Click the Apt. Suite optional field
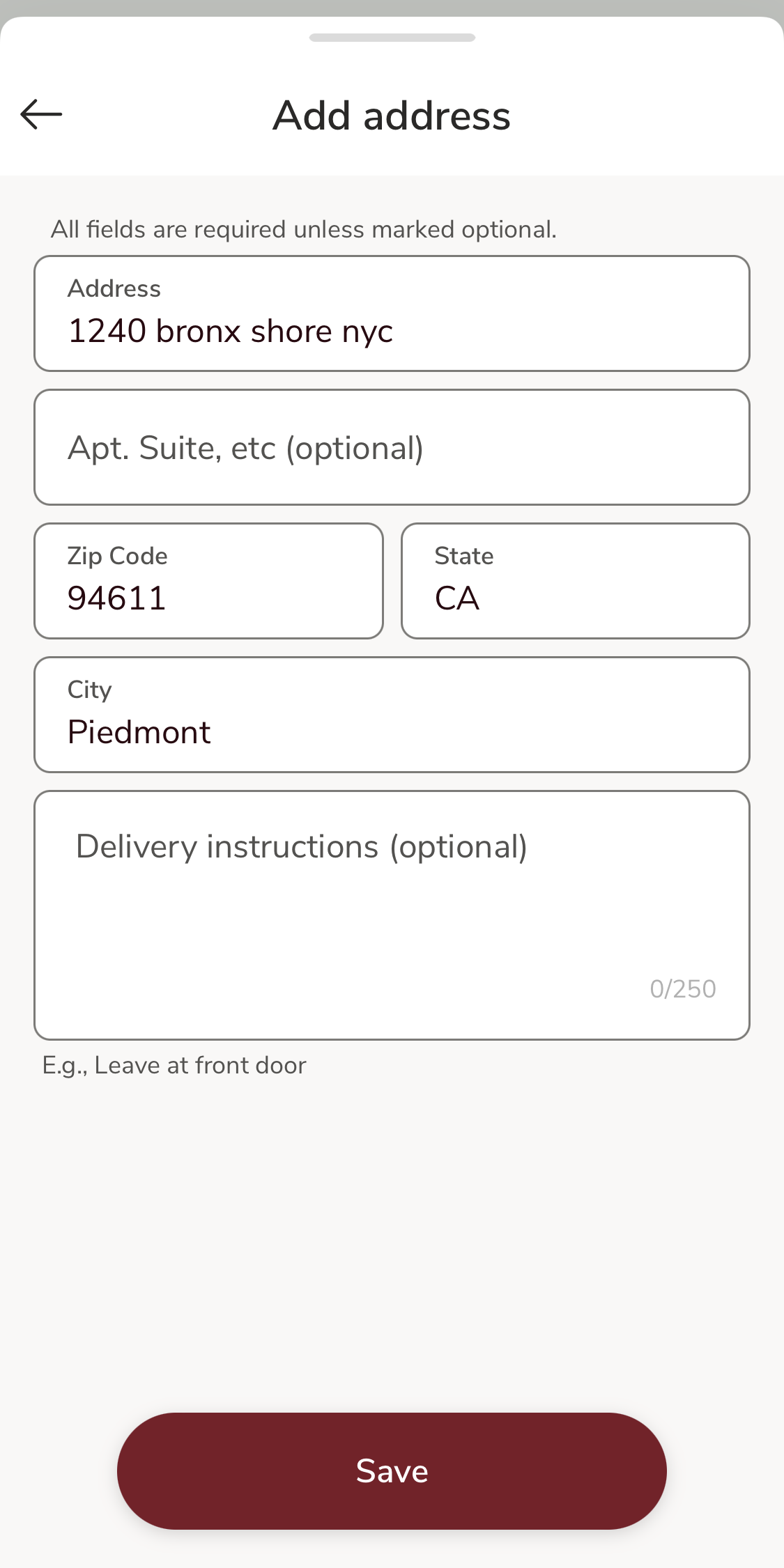 click(x=392, y=447)
